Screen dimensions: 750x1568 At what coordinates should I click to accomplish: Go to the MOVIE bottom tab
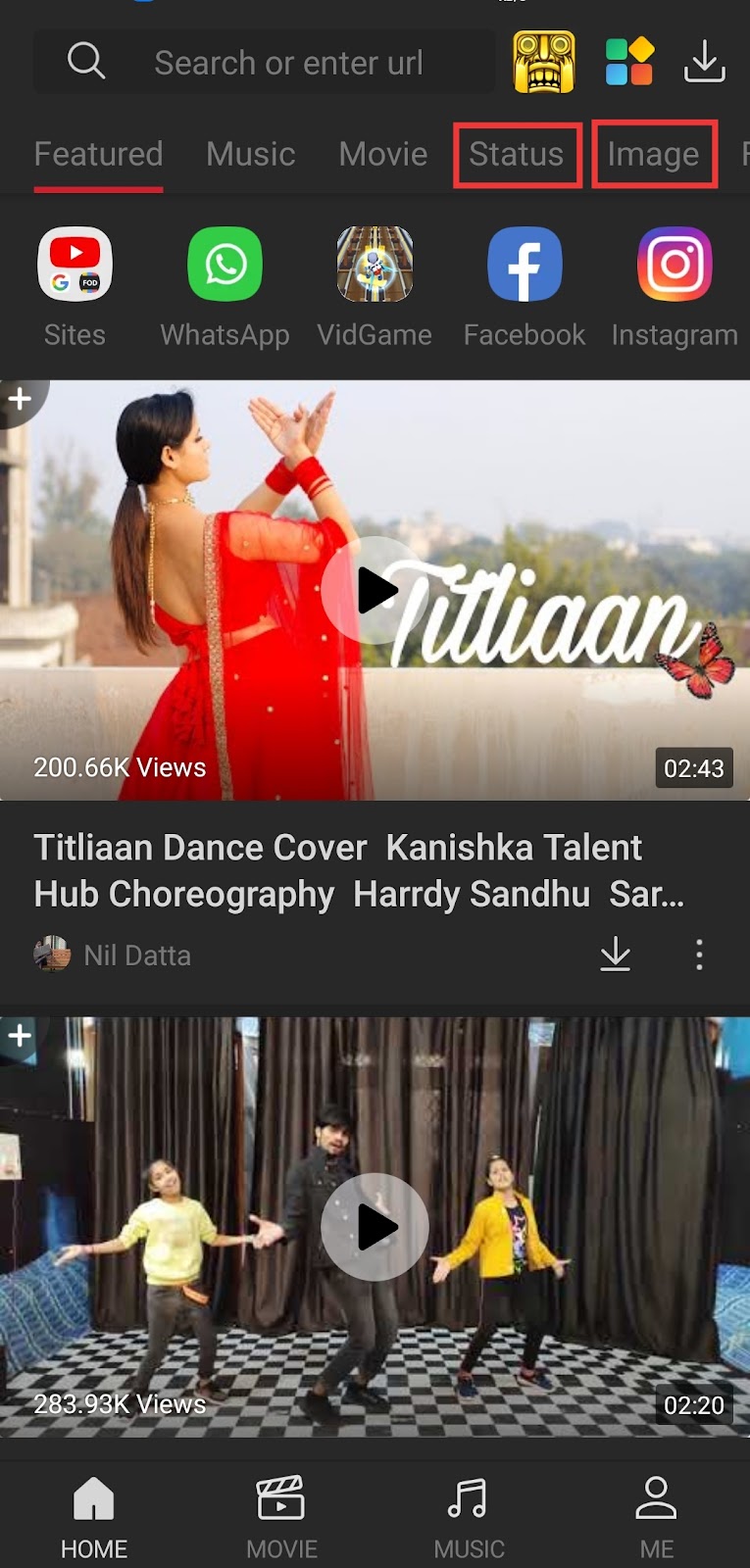coord(281,1516)
